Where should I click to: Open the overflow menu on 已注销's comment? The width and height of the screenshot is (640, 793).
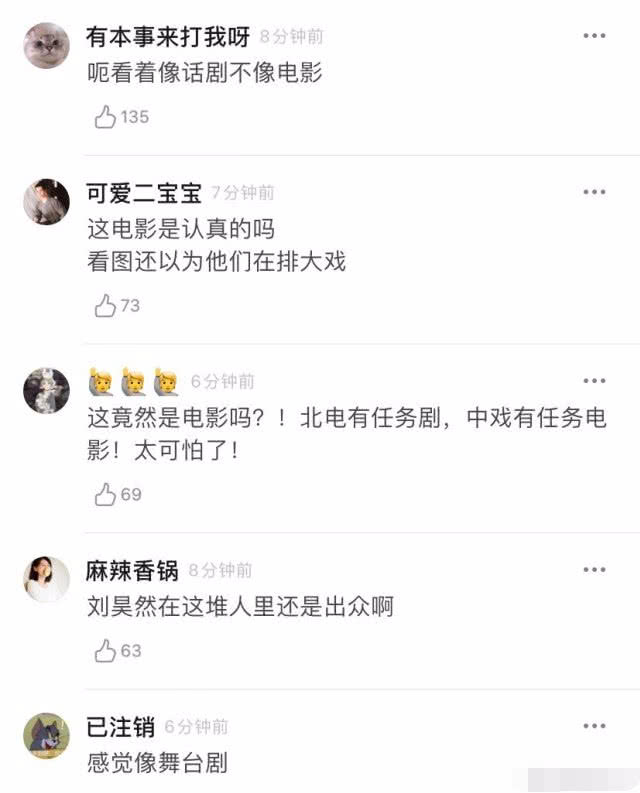(x=595, y=726)
